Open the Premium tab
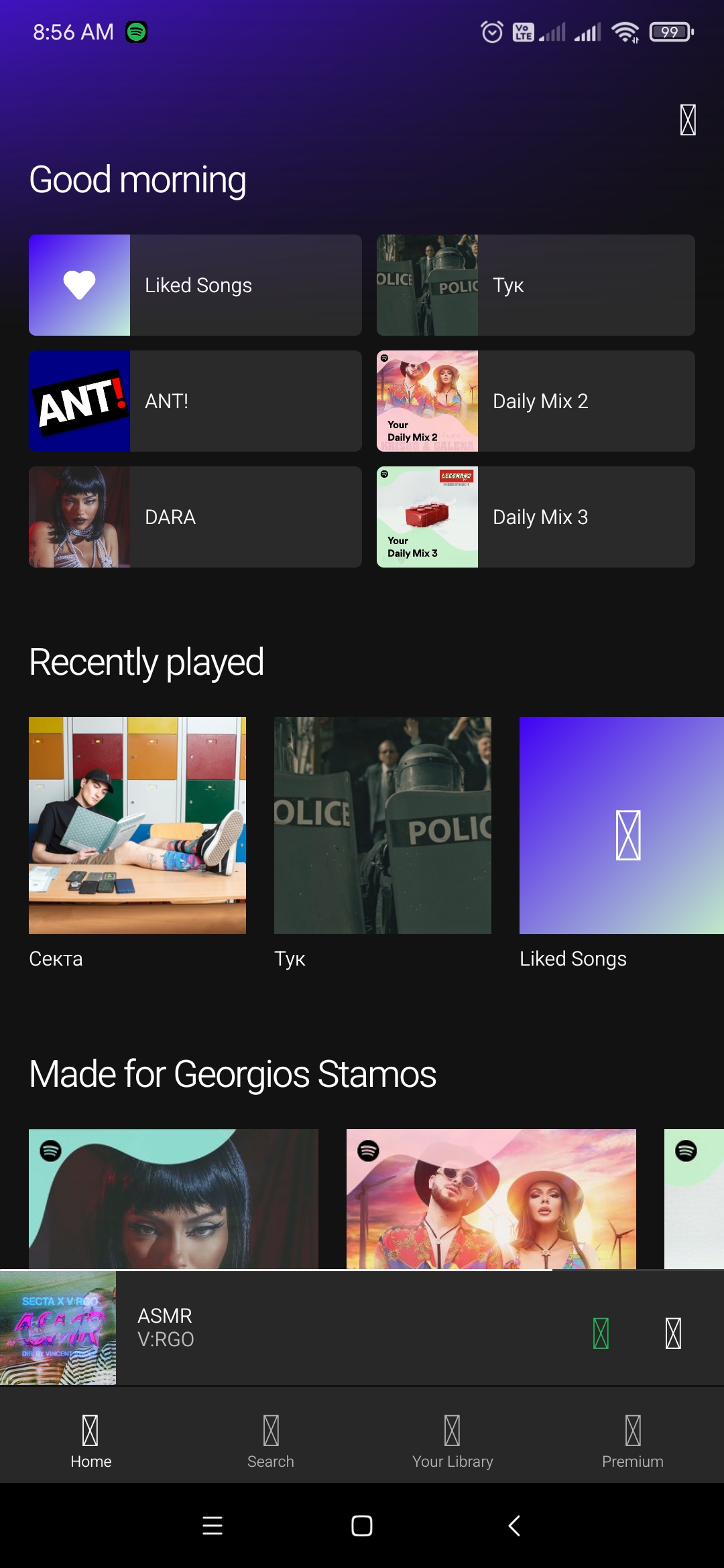The image size is (724, 1568). coord(633,1441)
